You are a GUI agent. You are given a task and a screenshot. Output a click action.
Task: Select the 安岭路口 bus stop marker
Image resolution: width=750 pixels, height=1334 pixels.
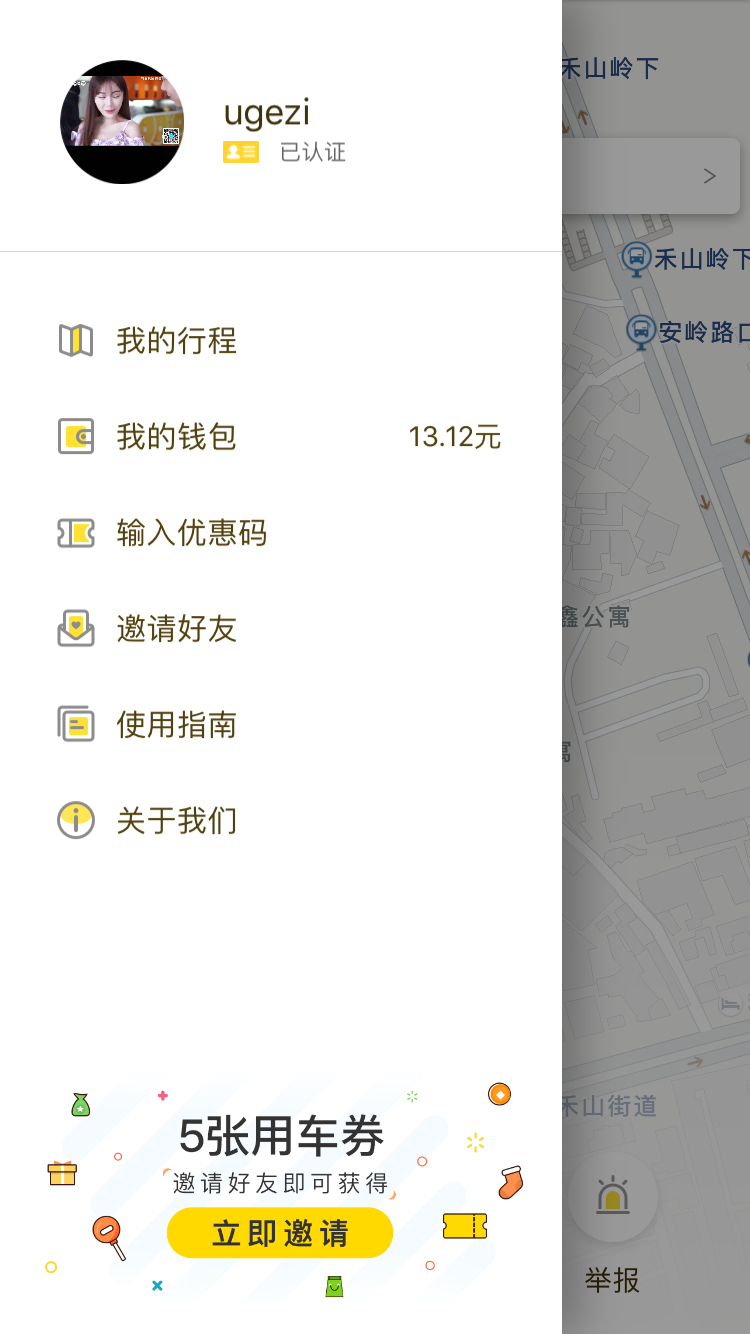tap(641, 331)
